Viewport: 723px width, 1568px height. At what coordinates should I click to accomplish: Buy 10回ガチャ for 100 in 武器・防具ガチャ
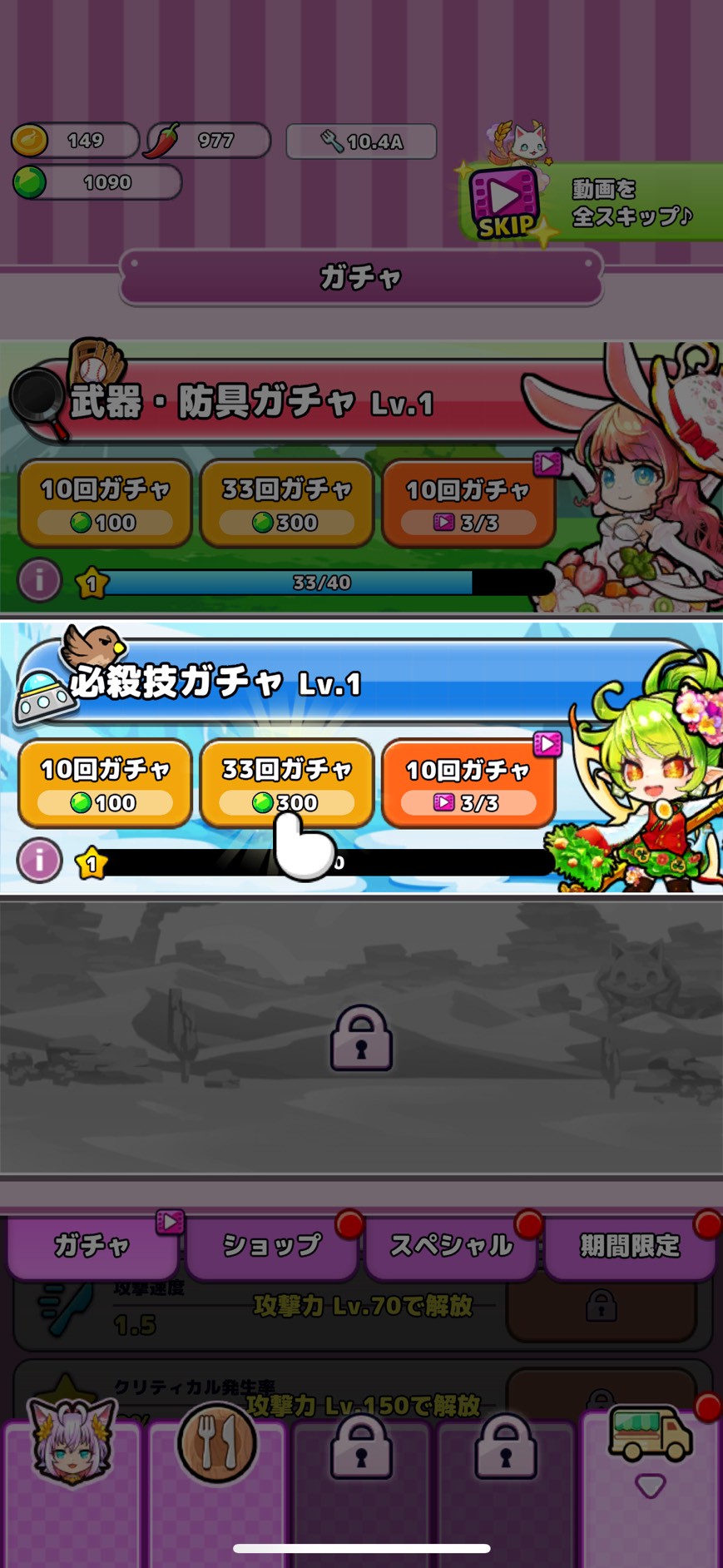tap(105, 504)
